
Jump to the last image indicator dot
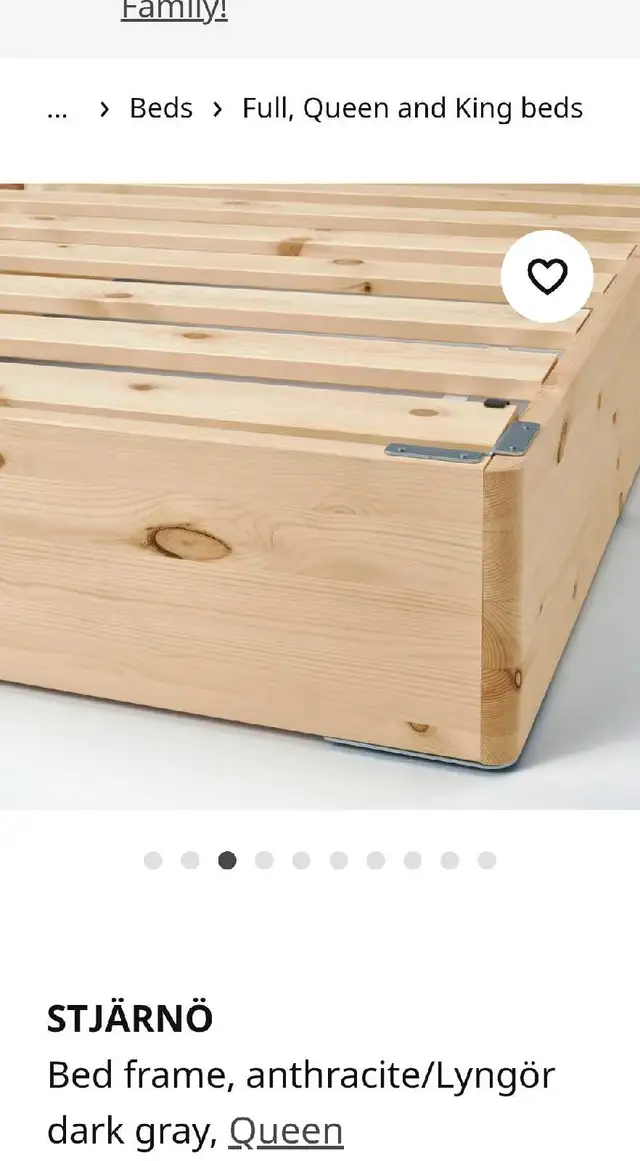pyautogui.click(x=487, y=860)
